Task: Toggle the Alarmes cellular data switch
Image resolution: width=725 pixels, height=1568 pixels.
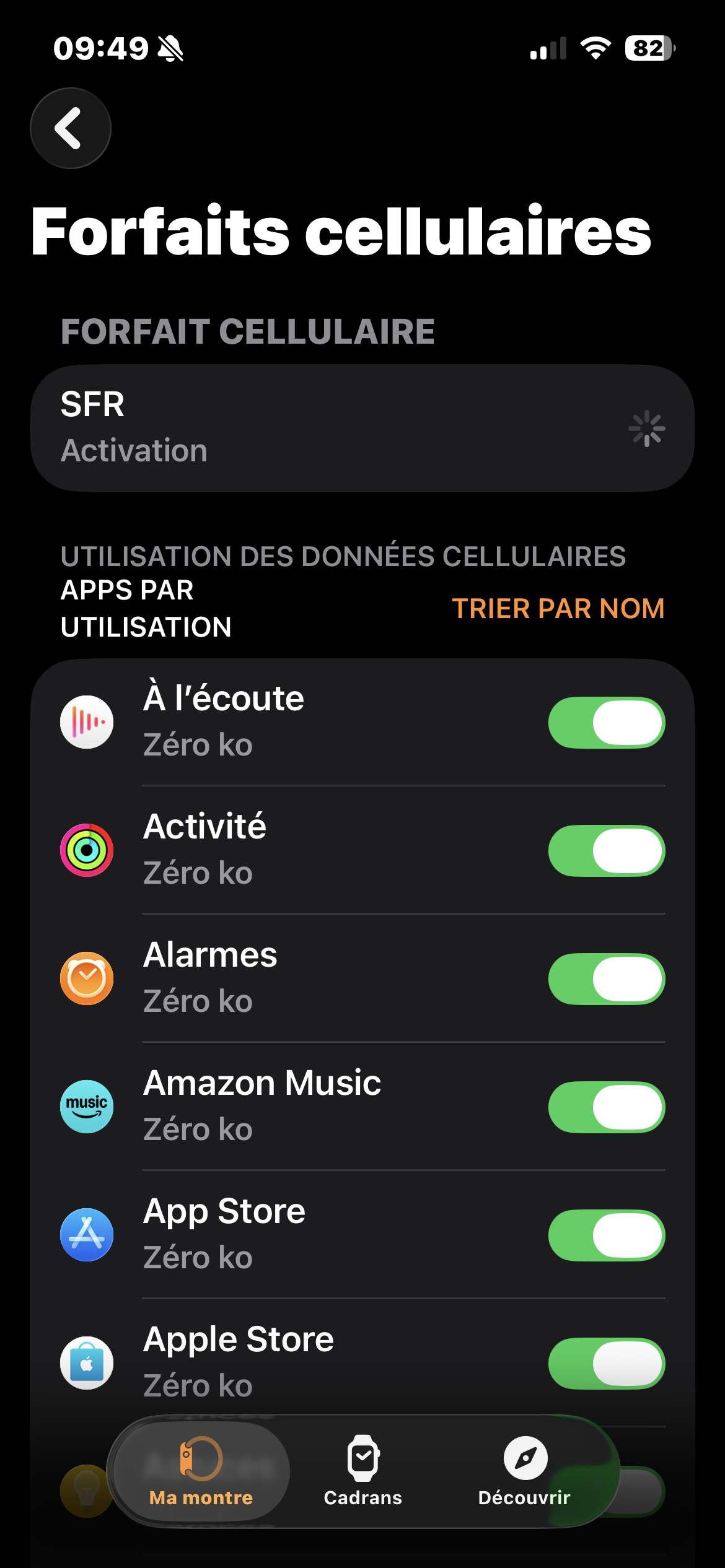Action: pos(606,979)
